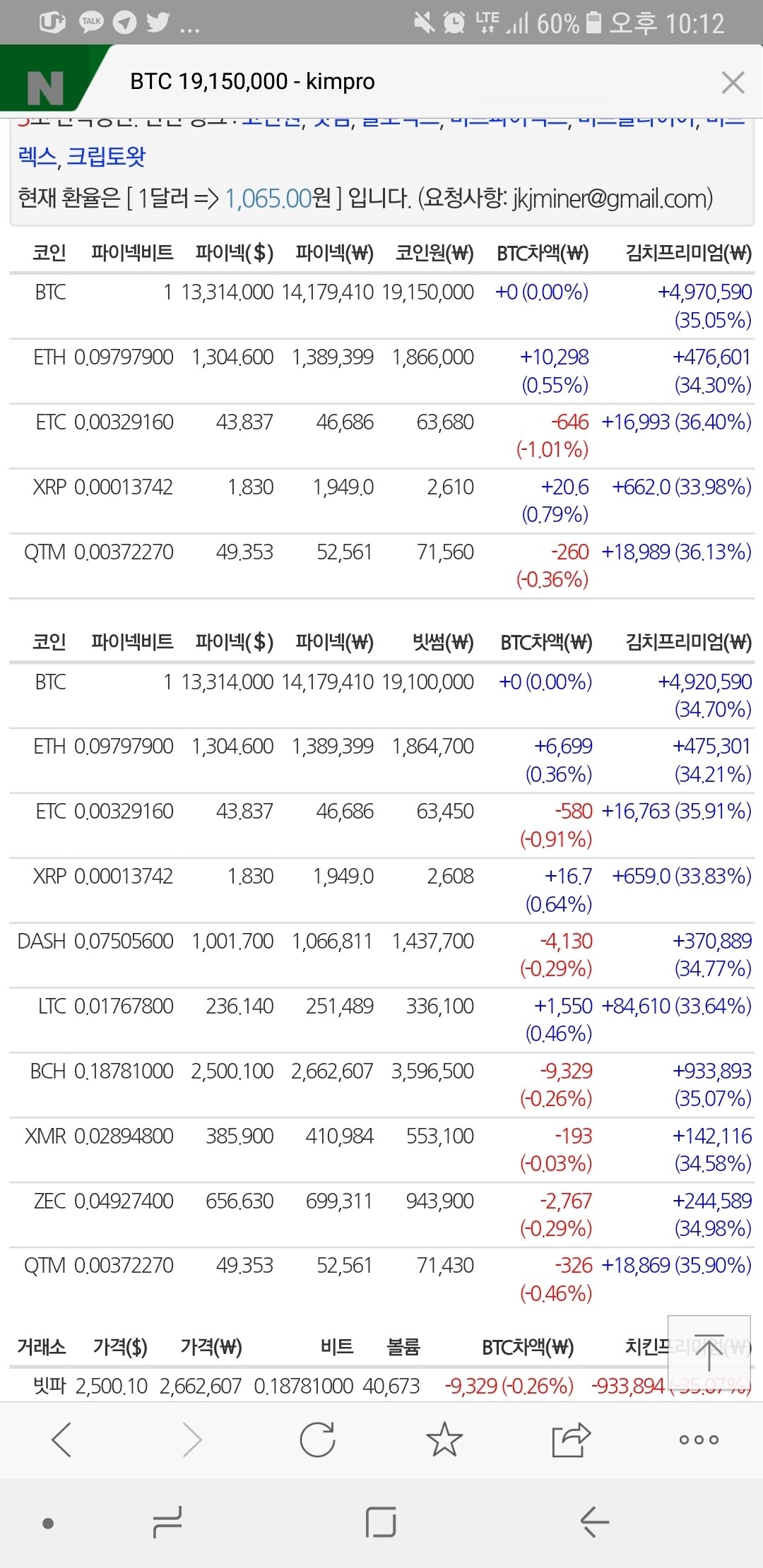Go to Naver home via N logo
Viewport: 763px width, 1568px height.
tap(46, 86)
